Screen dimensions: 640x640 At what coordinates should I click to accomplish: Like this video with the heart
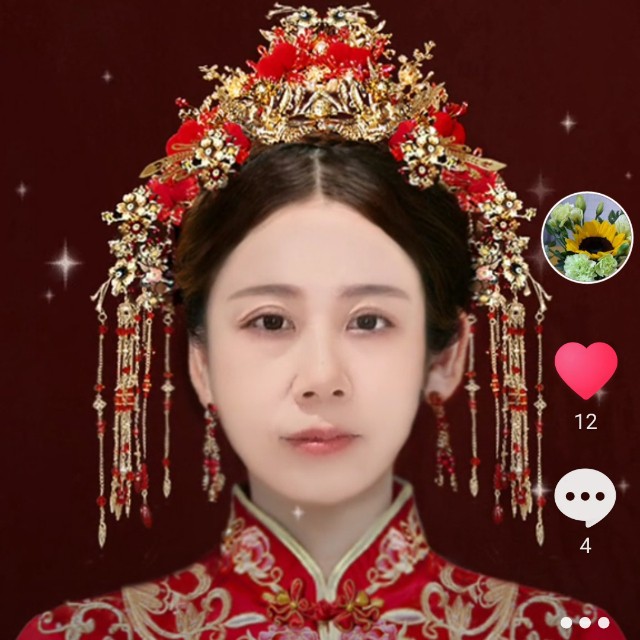point(585,369)
